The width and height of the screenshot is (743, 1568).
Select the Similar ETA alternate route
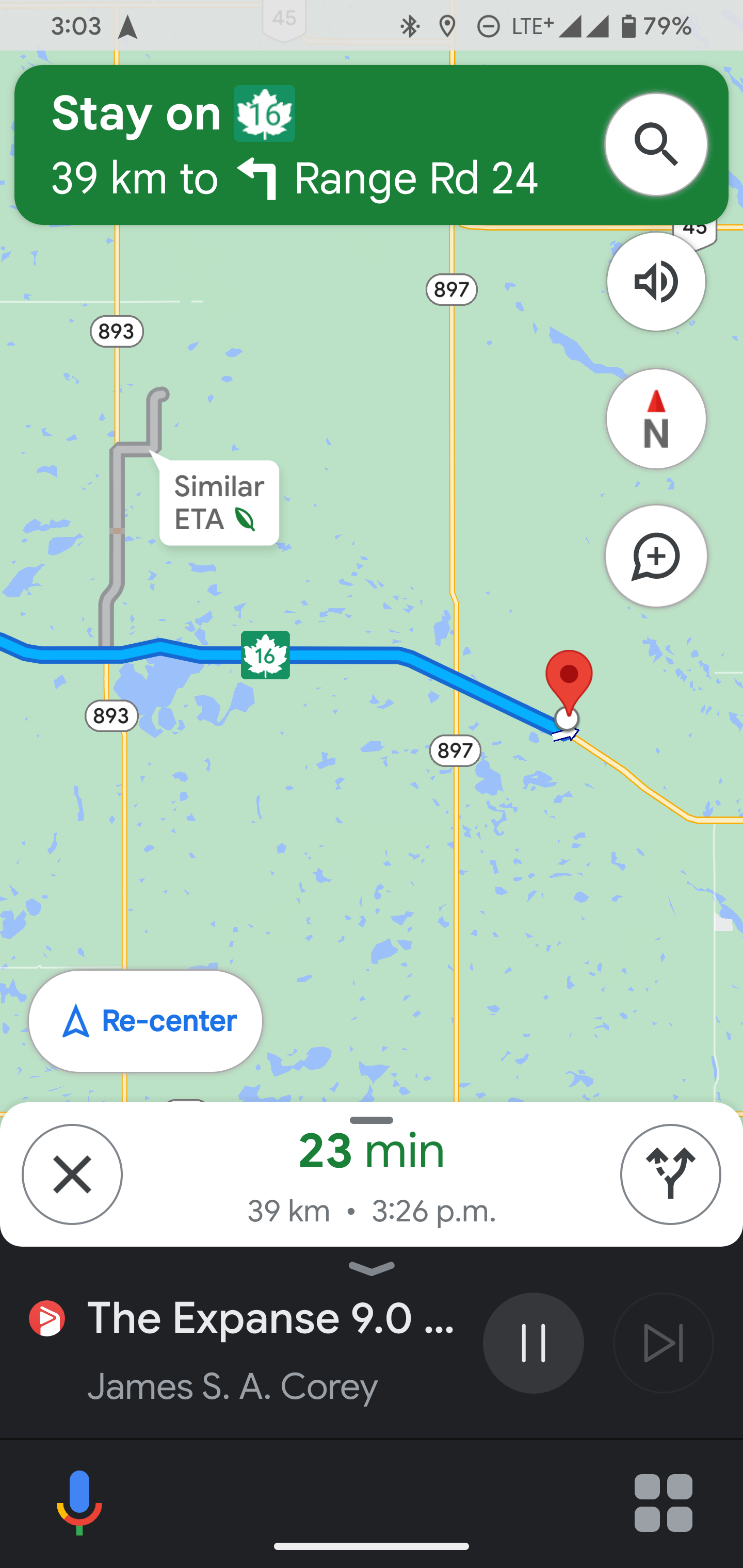(x=219, y=503)
